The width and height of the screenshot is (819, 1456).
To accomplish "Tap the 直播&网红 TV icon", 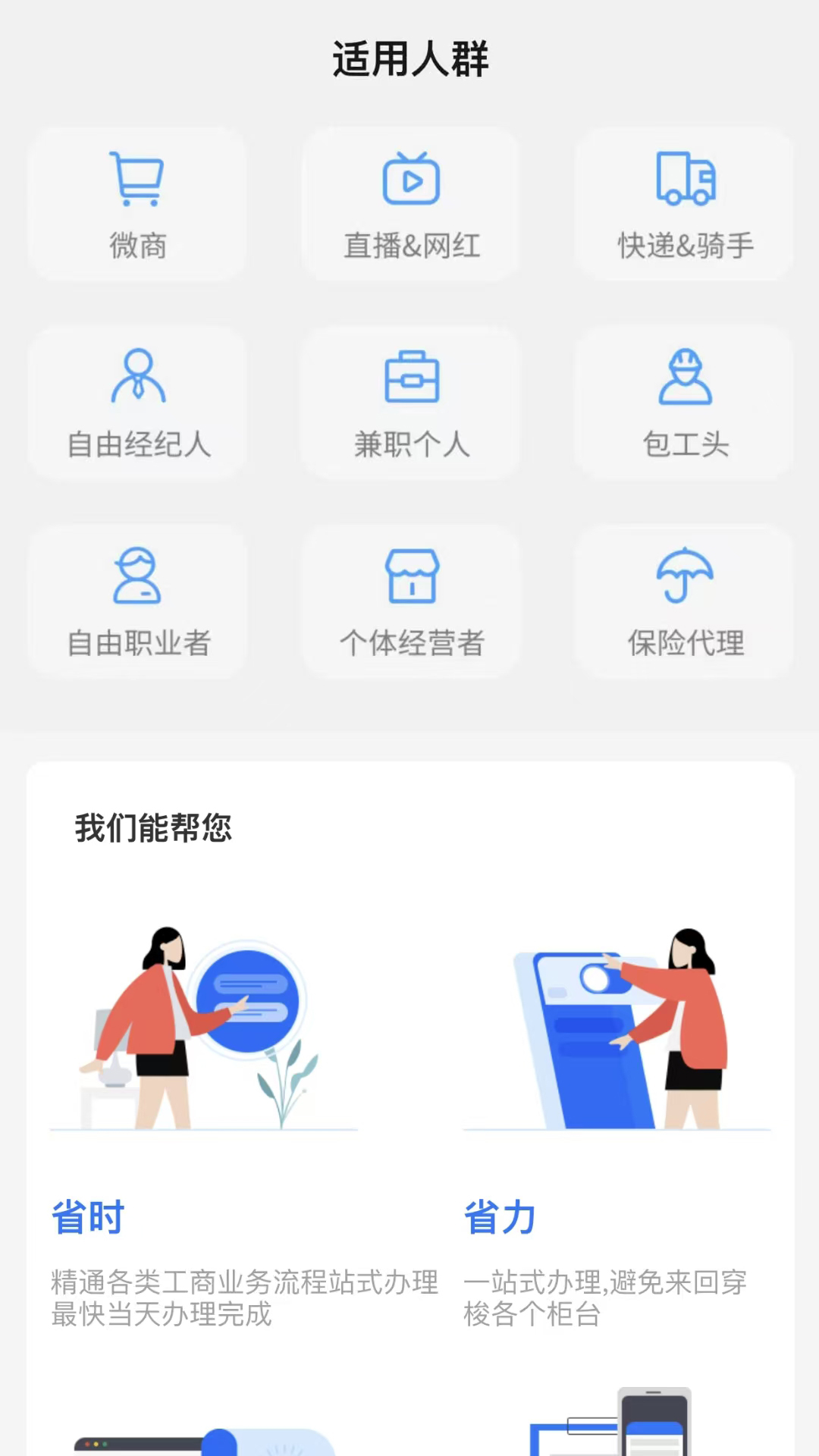I will (x=409, y=178).
